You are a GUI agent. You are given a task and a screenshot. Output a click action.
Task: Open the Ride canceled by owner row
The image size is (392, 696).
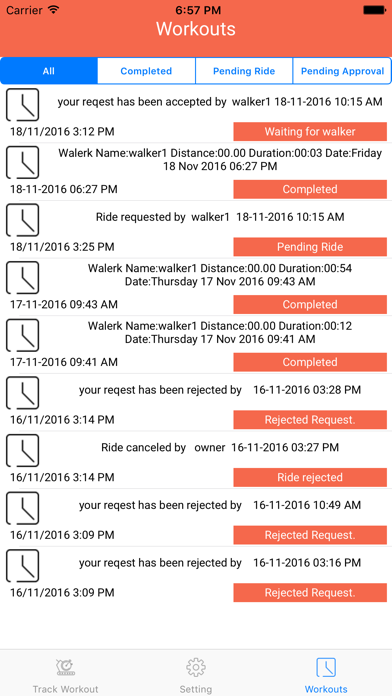[x=196, y=460]
